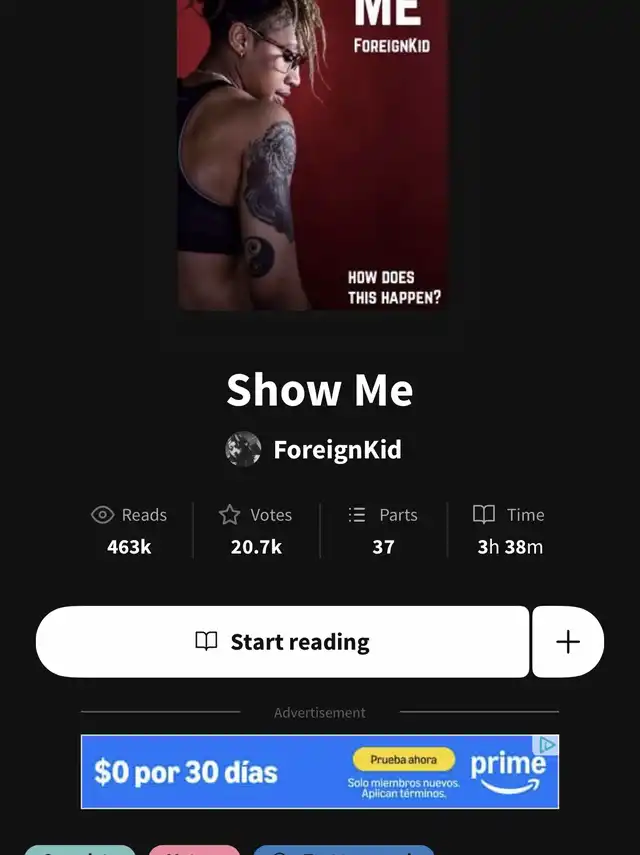This screenshot has height=855, width=640.
Task: Tap the AdChoices icon on the ad
Action: [x=548, y=745]
